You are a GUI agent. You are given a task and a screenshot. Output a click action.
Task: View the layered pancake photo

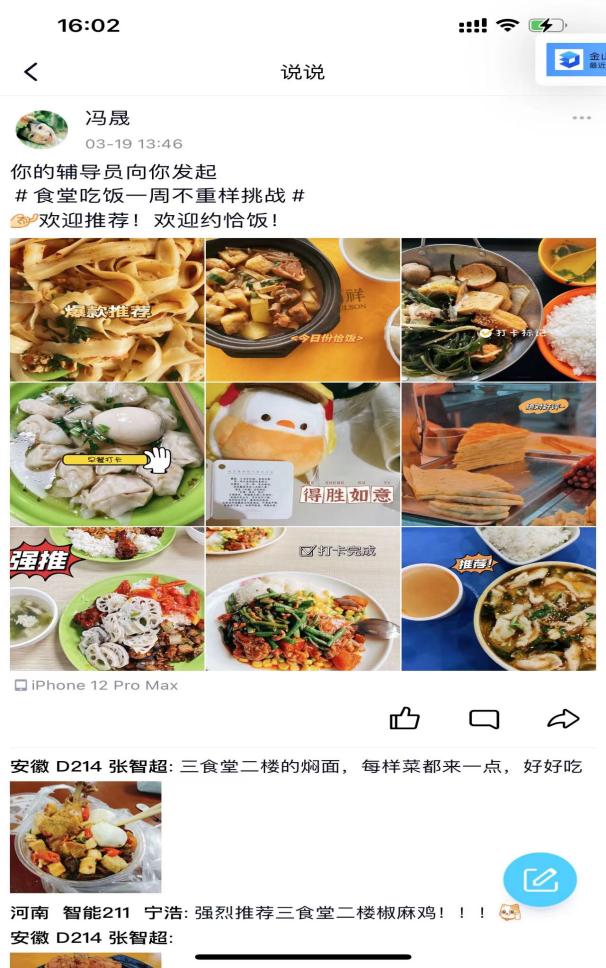point(498,454)
